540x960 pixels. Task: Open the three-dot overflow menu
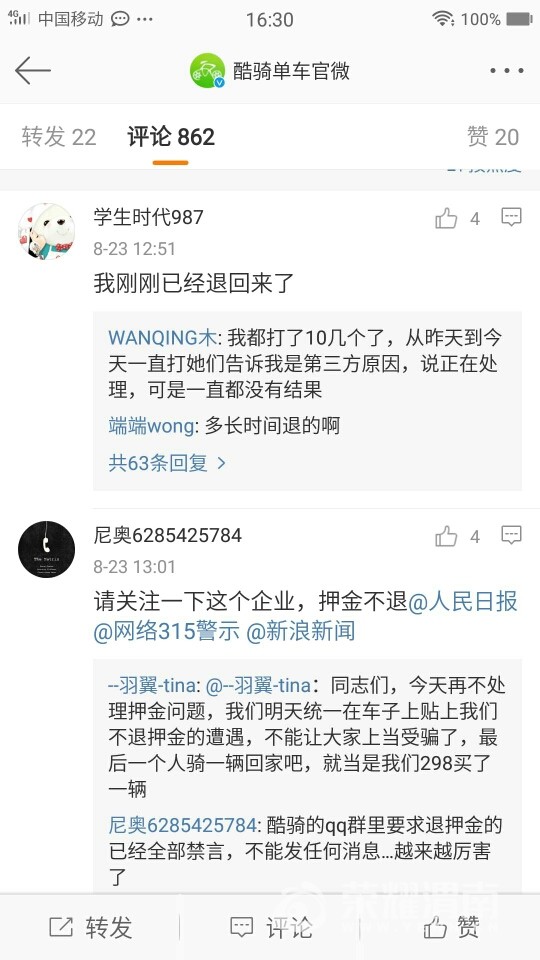pyautogui.click(x=506, y=71)
